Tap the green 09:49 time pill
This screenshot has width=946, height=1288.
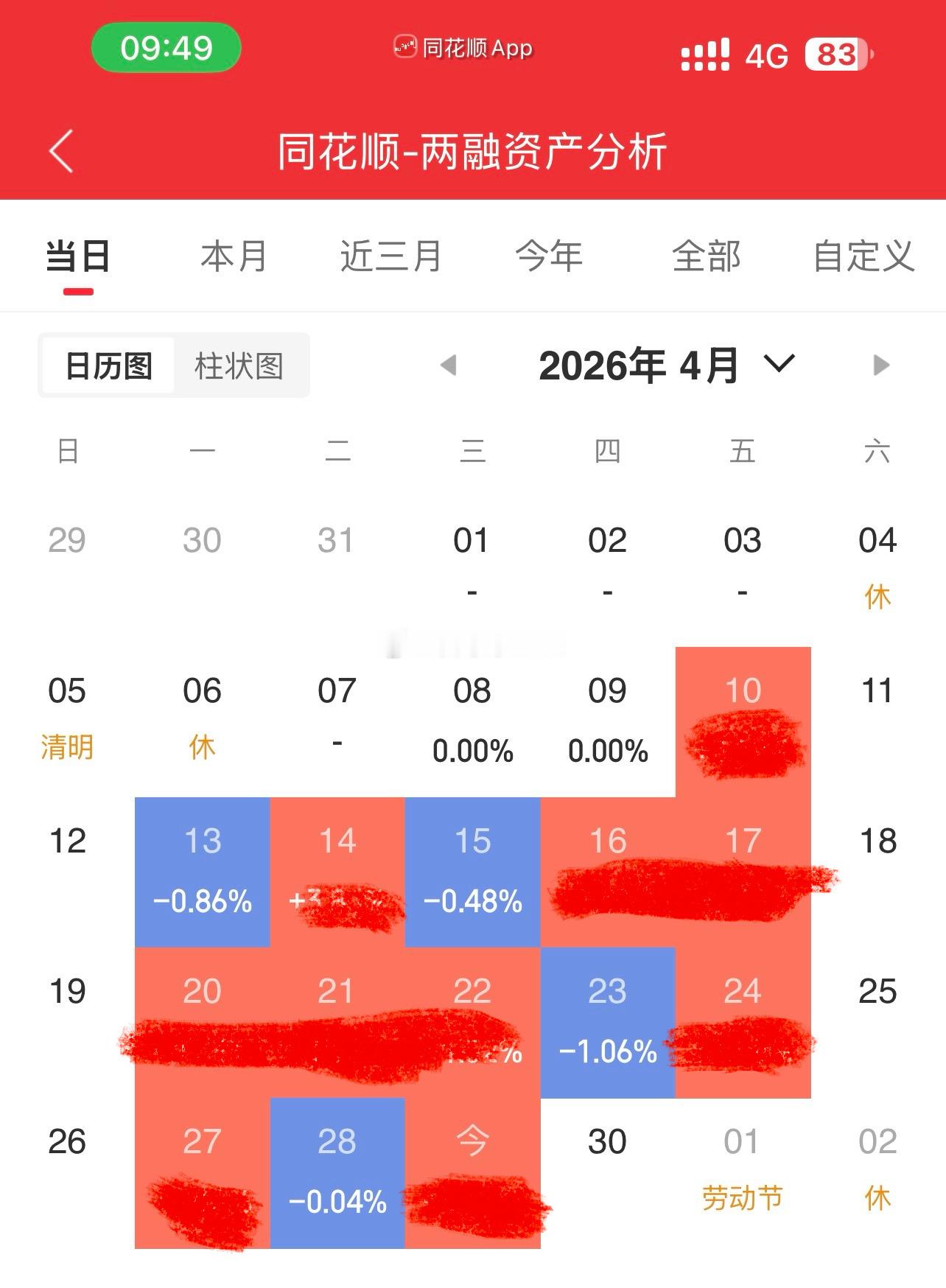166,47
